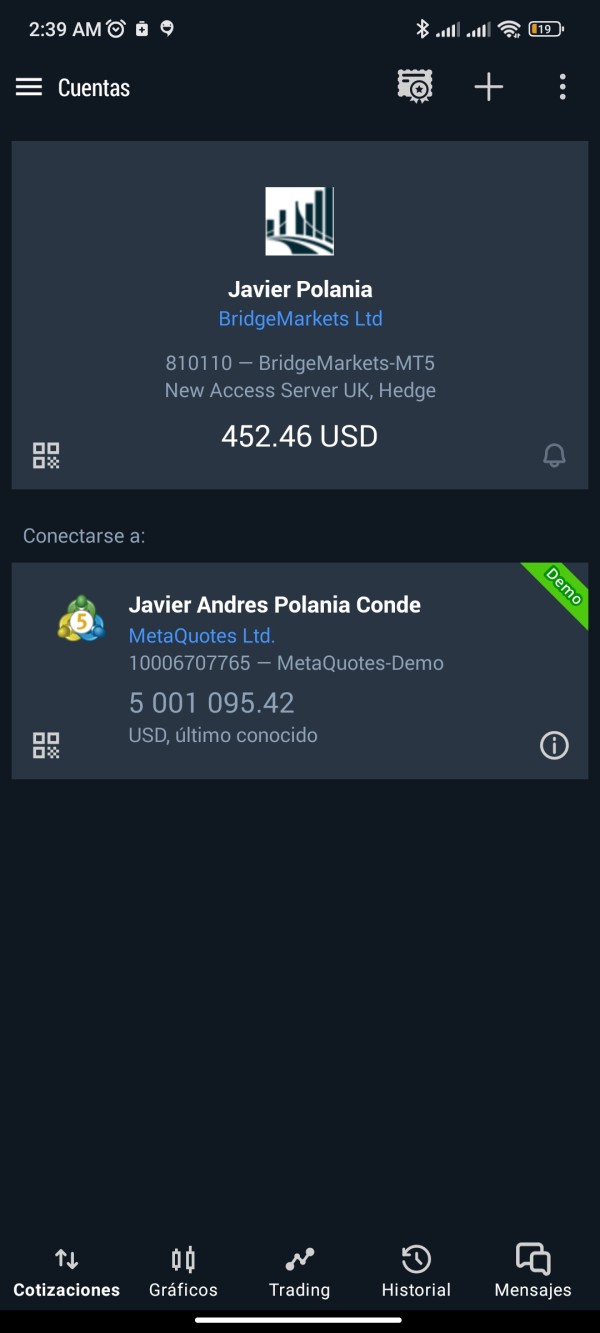This screenshot has width=600, height=1333.
Task: Open the Mensajes tab
Action: [533, 1272]
